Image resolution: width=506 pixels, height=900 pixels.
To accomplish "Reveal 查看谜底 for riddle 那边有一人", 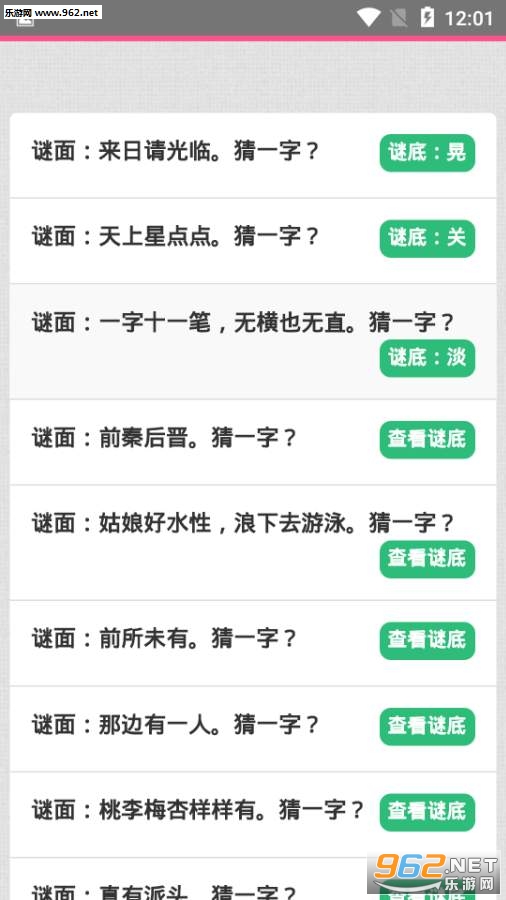I will coord(427,727).
